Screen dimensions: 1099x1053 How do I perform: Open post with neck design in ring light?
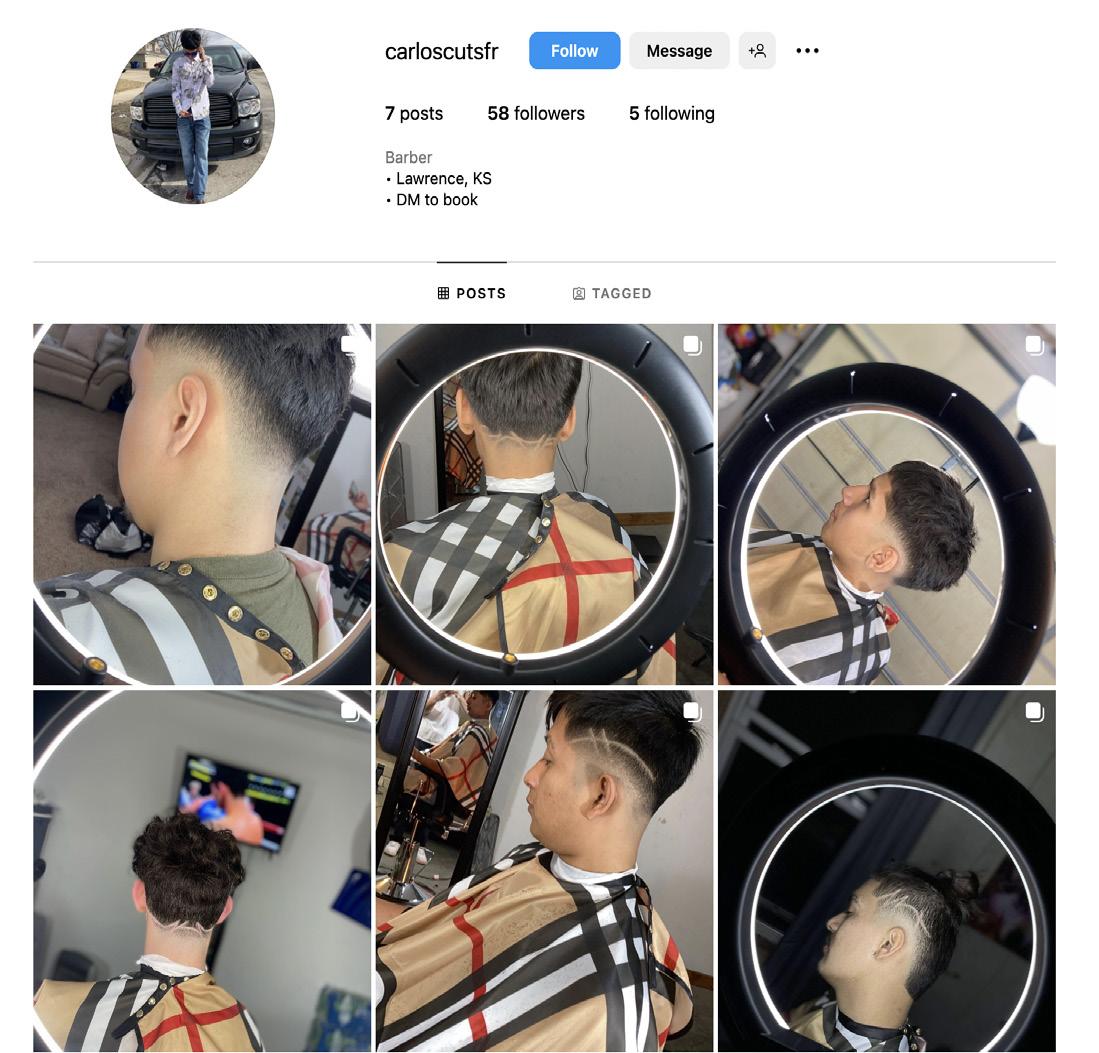(544, 504)
